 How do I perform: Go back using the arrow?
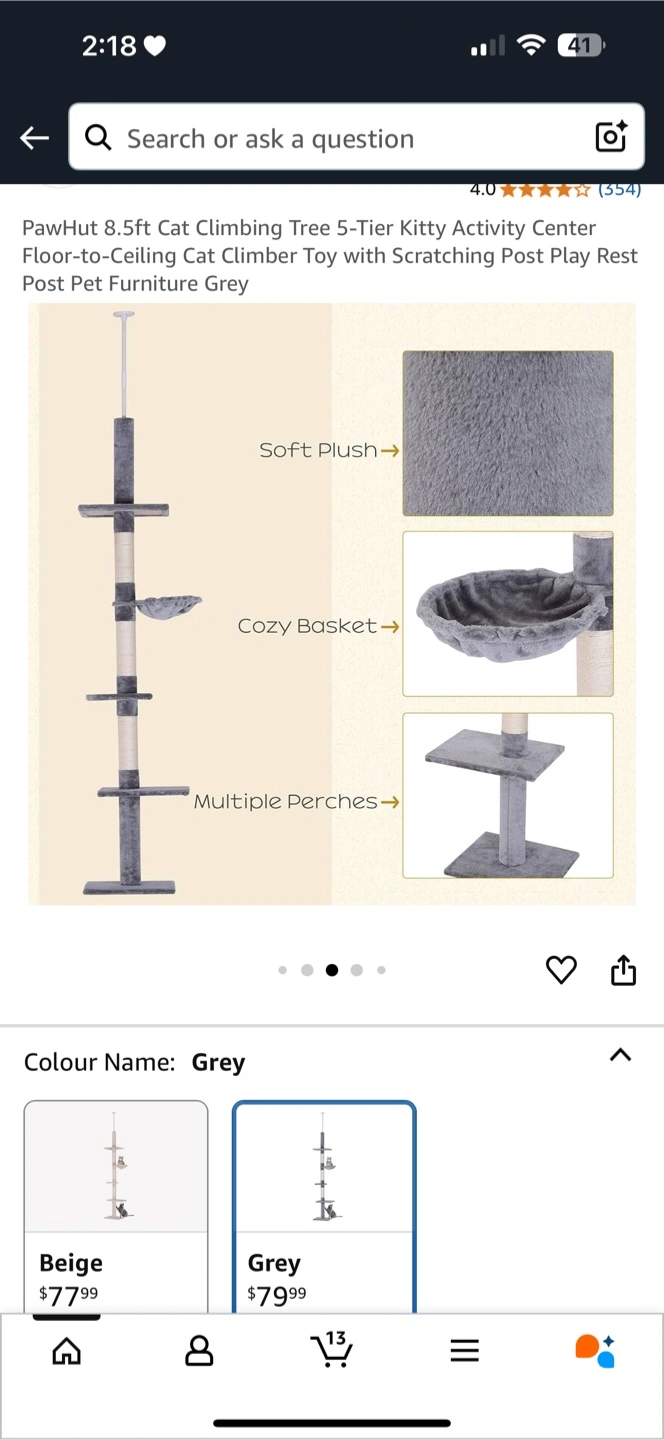point(34,138)
